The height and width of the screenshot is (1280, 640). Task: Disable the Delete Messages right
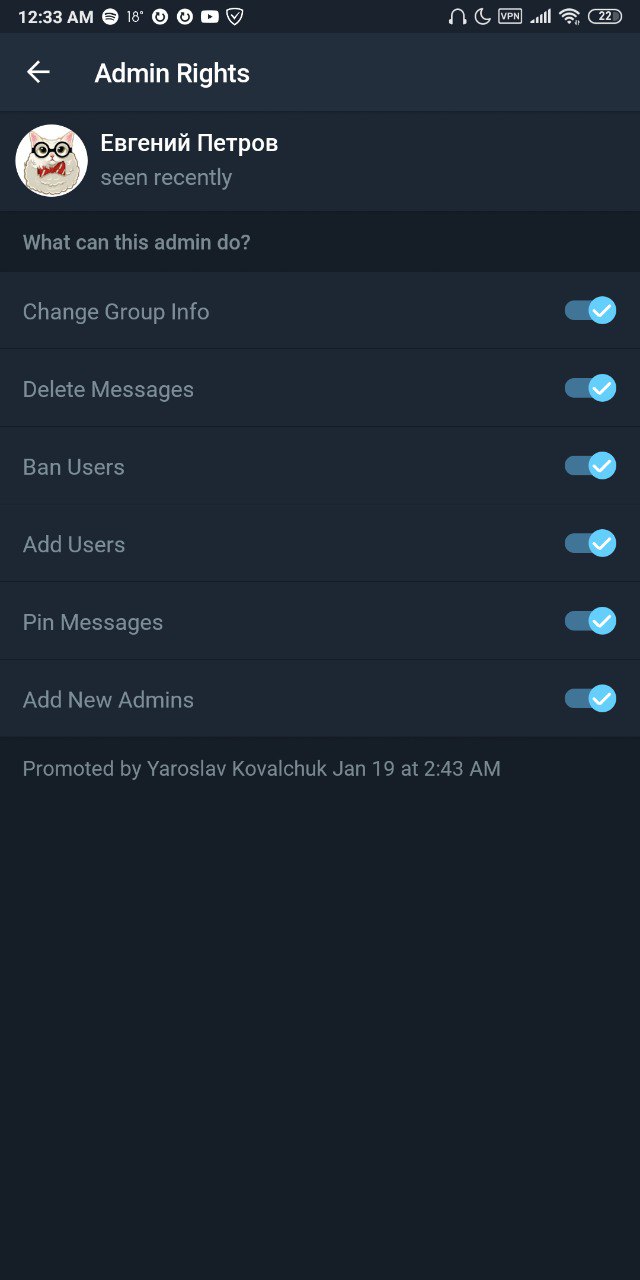tap(590, 388)
